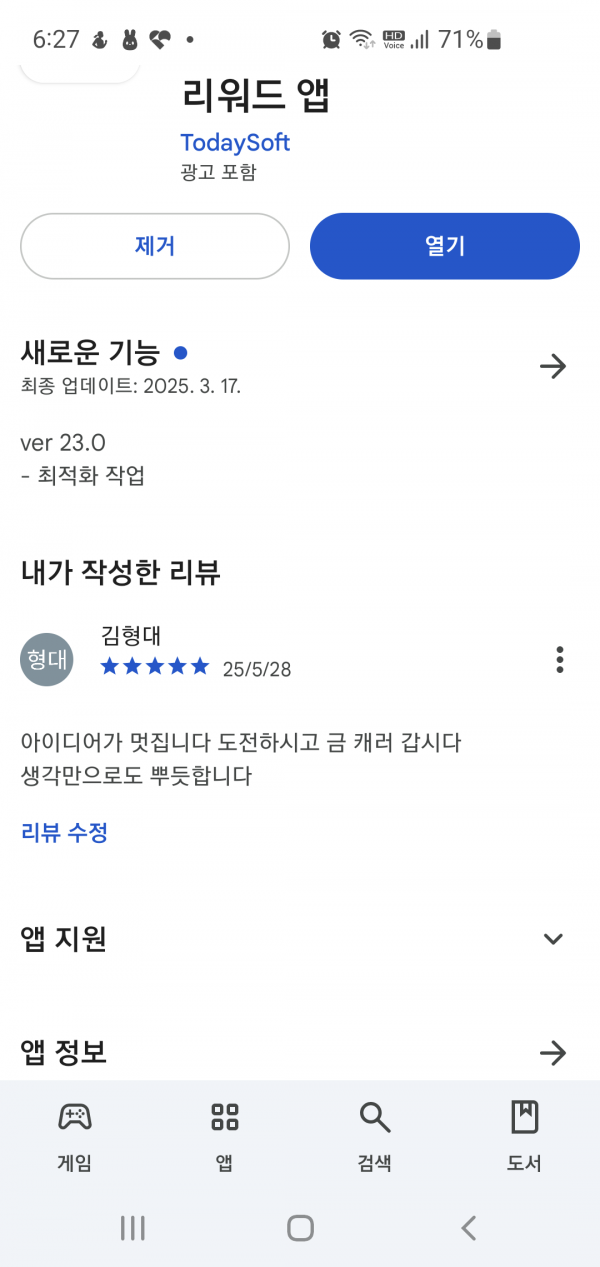The height and width of the screenshot is (1267, 600).
Task: Switch to the 도서 tab
Action: tap(525, 1136)
